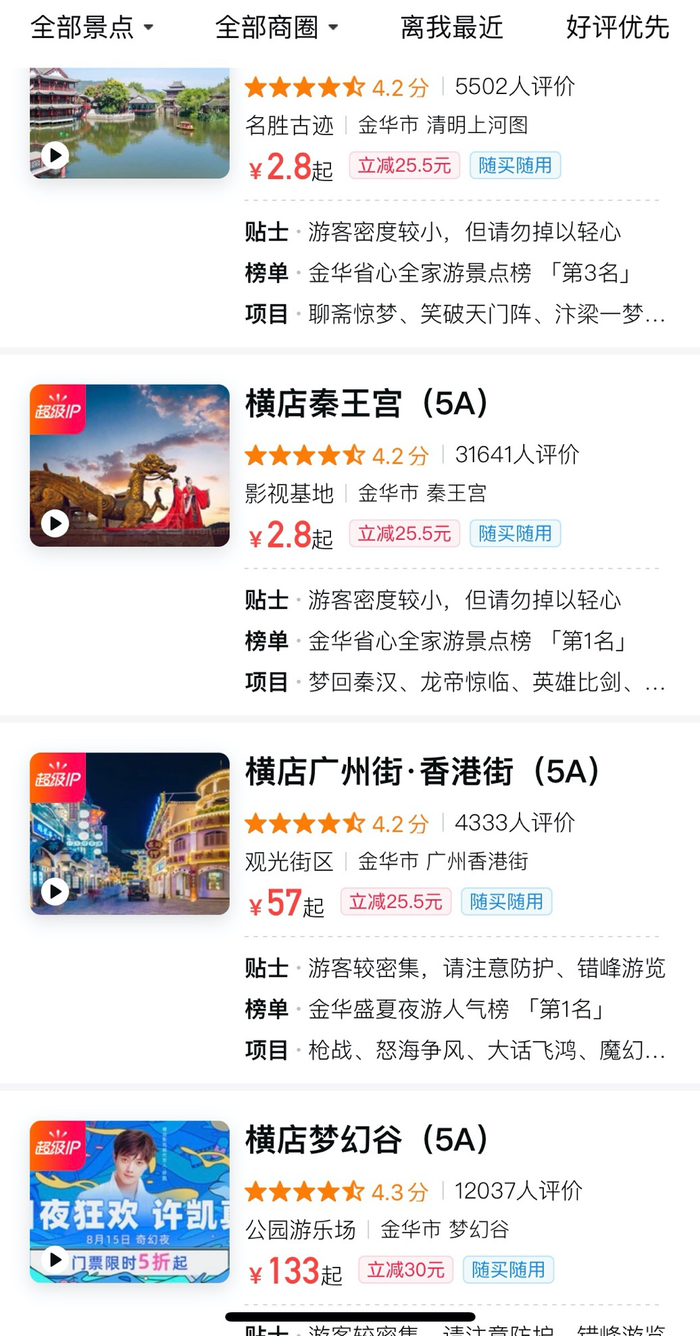Play the 清明上河图 attraction video thumbnail
This screenshot has height=1336, width=700.
point(55,155)
